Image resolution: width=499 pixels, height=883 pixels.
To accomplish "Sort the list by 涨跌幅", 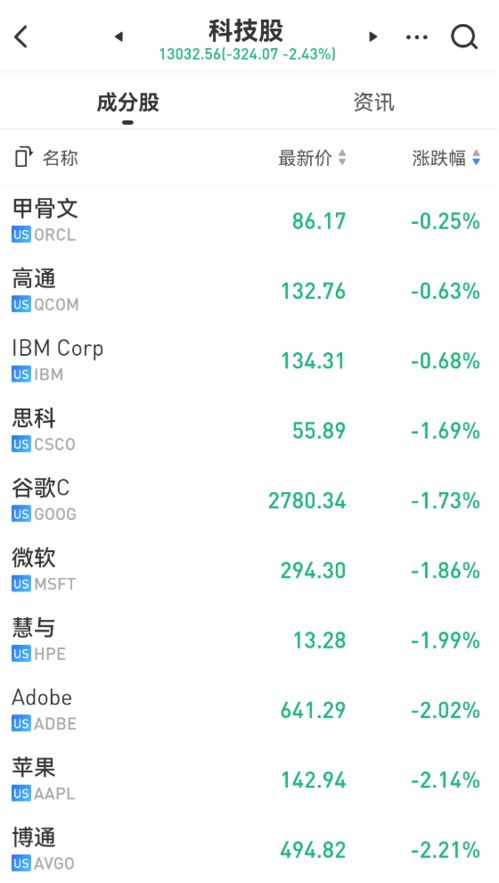I will (446, 158).
